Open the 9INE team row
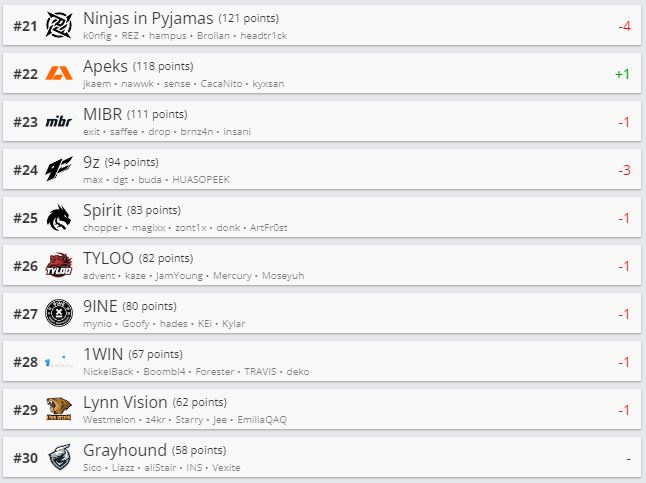The width and height of the screenshot is (646, 483). point(320,313)
